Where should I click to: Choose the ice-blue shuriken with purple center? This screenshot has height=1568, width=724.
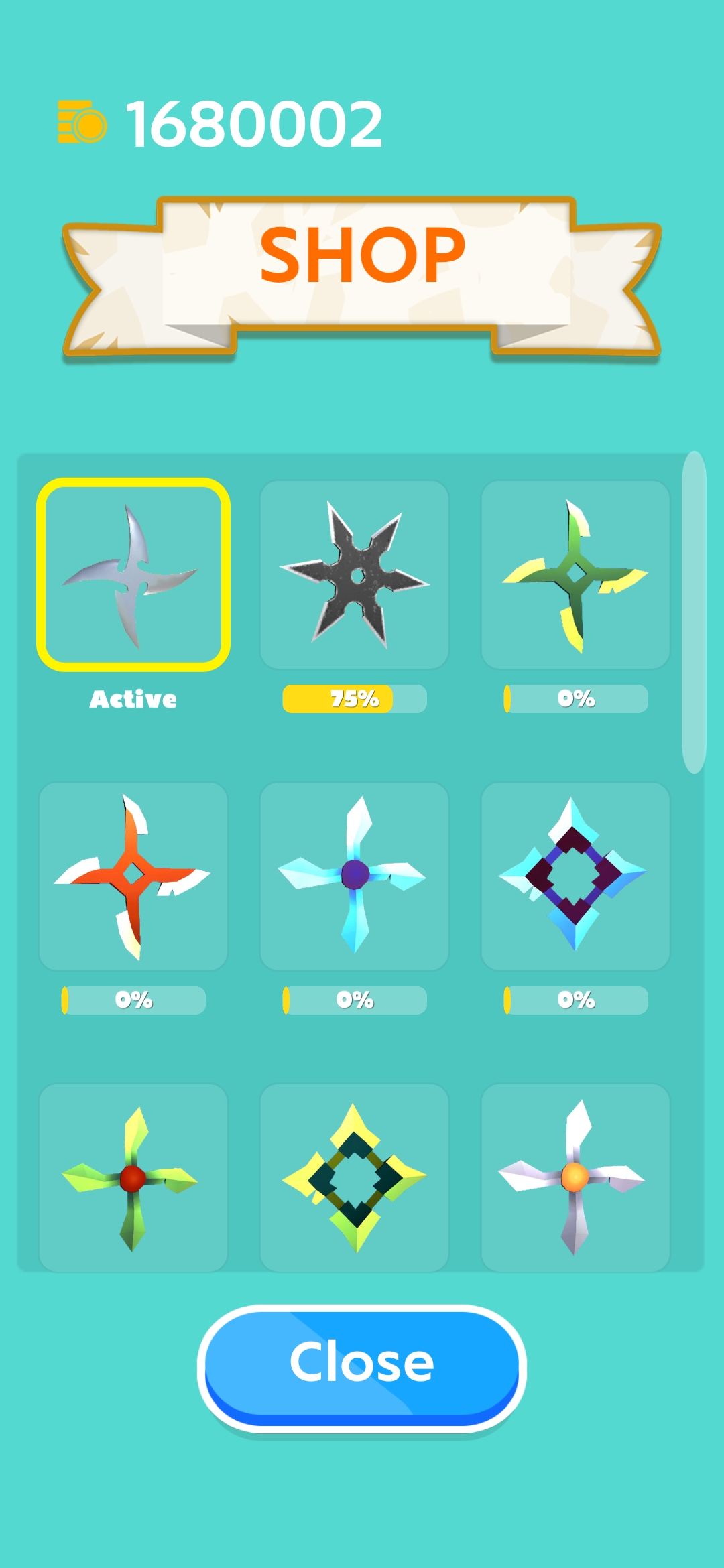[x=355, y=876]
